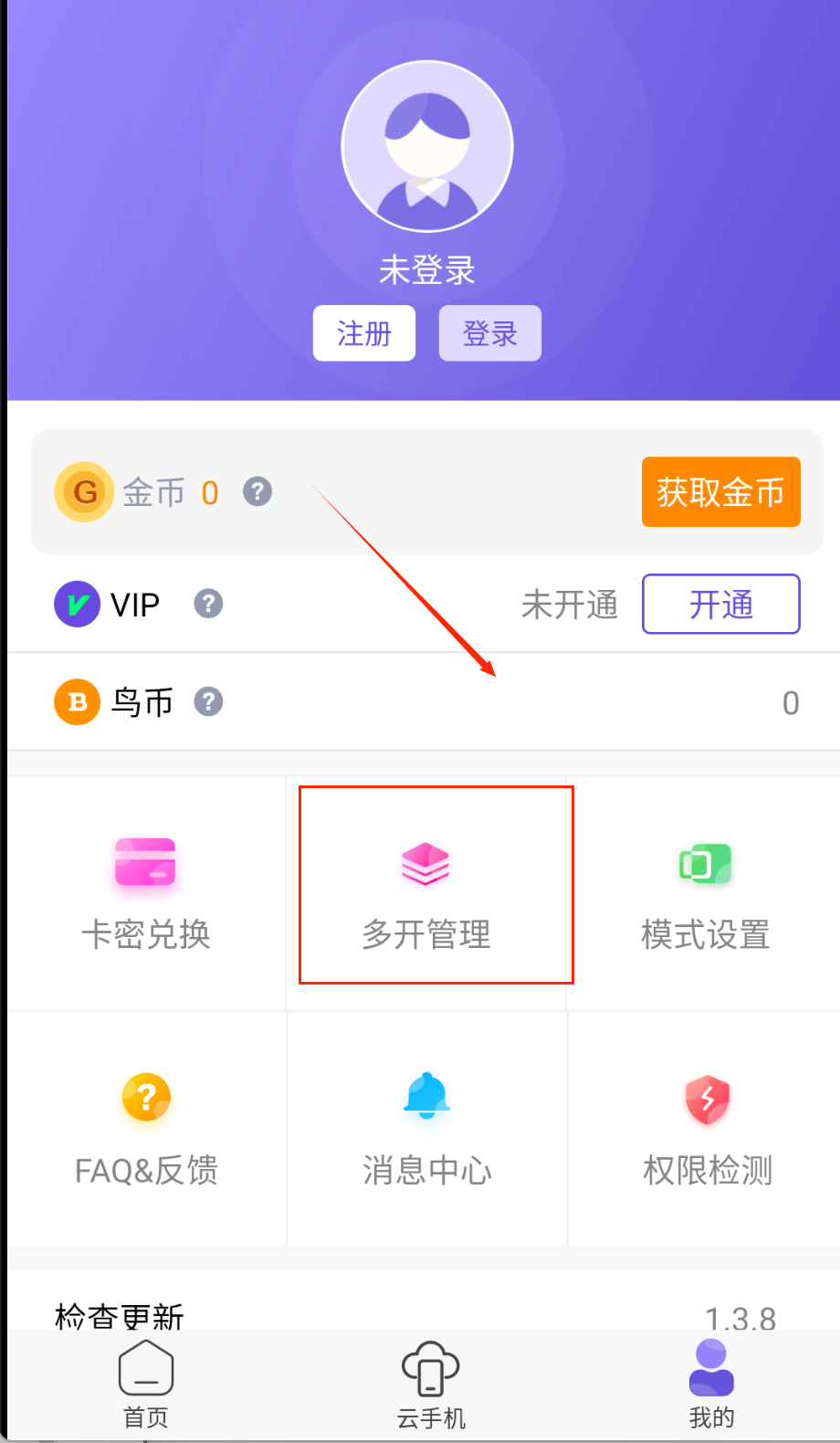Open the help icon next to VIP

[x=208, y=604]
